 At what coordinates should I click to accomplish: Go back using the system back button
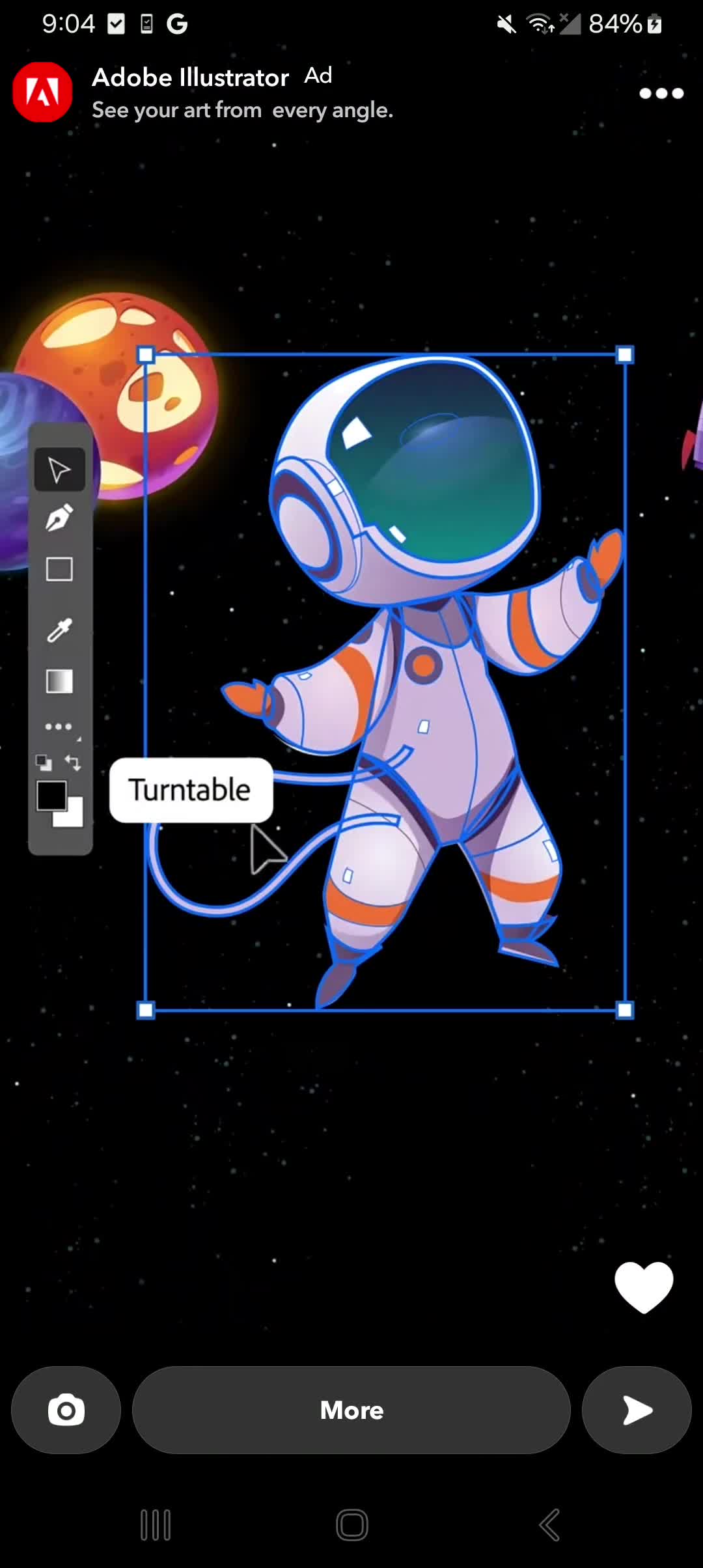tap(549, 1524)
